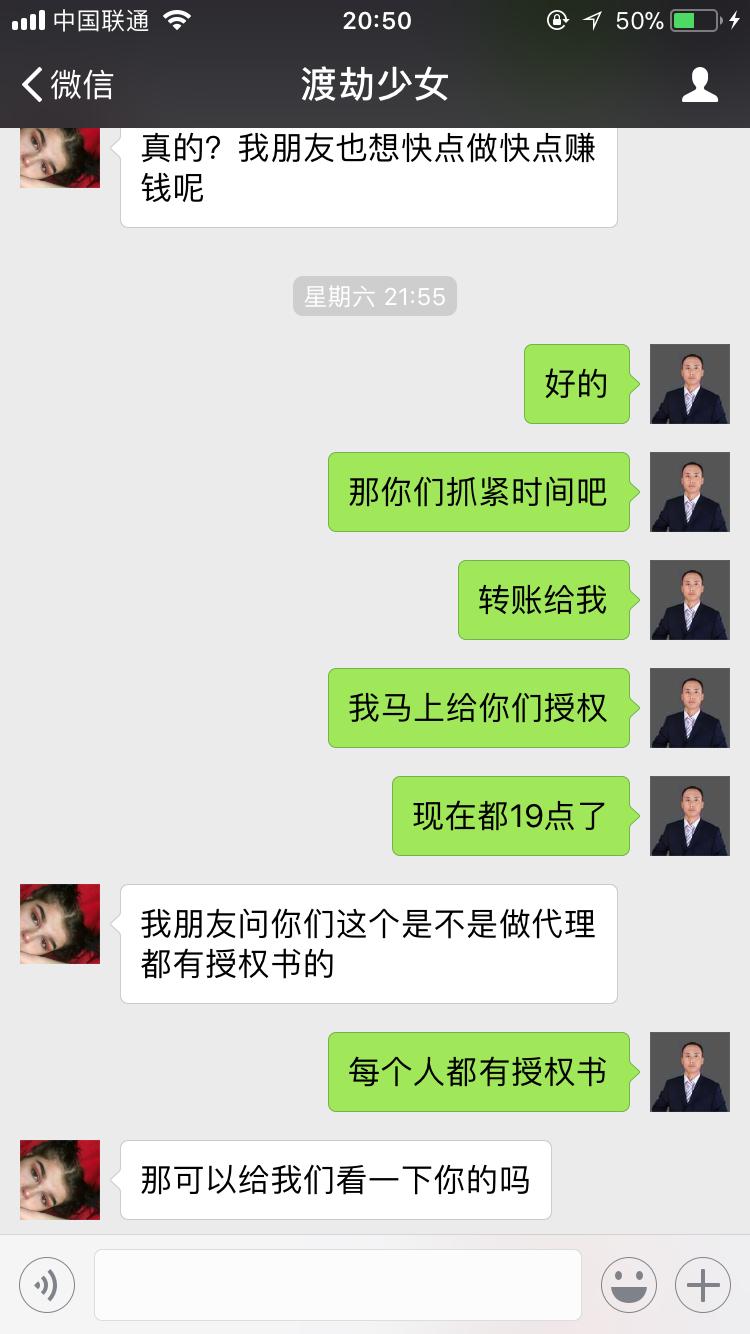Open the chat member profile icon
The height and width of the screenshot is (1334, 750).
point(701,84)
